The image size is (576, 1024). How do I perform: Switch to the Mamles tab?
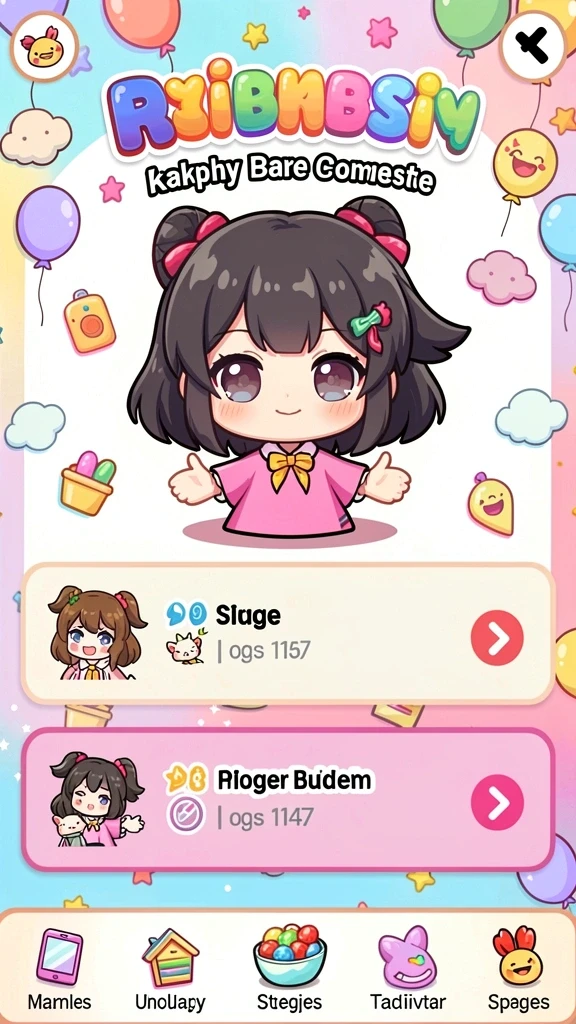click(x=59, y=968)
